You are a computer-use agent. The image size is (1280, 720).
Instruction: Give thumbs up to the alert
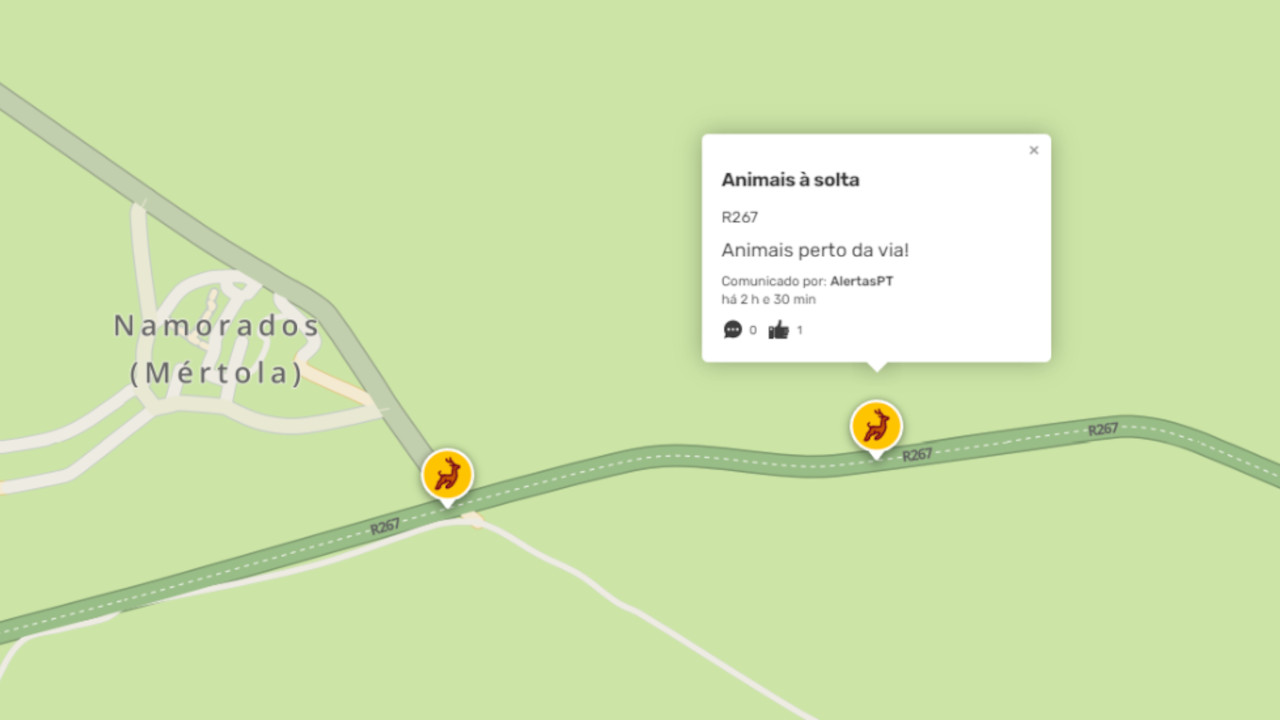pyautogui.click(x=779, y=330)
